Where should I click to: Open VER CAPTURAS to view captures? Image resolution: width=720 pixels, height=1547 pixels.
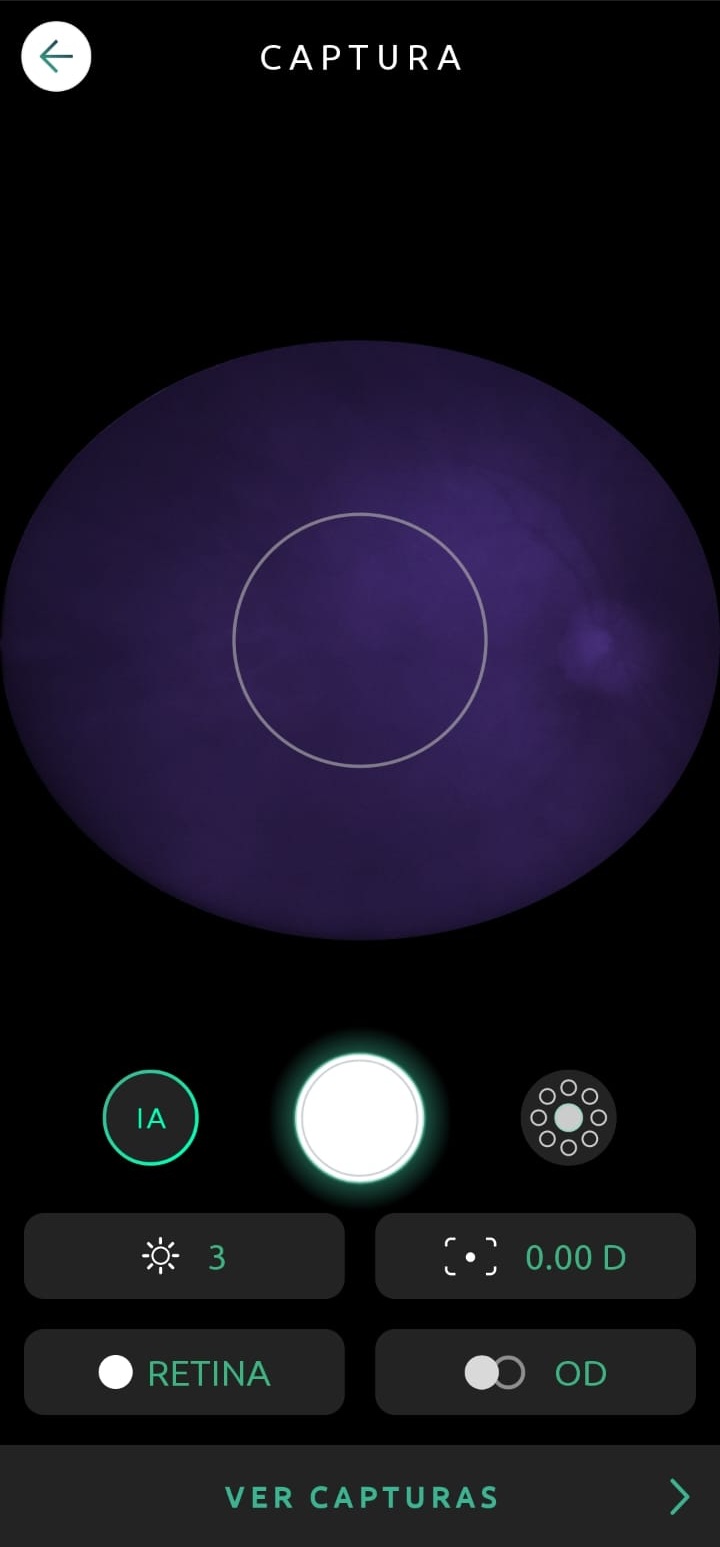coord(360,1497)
